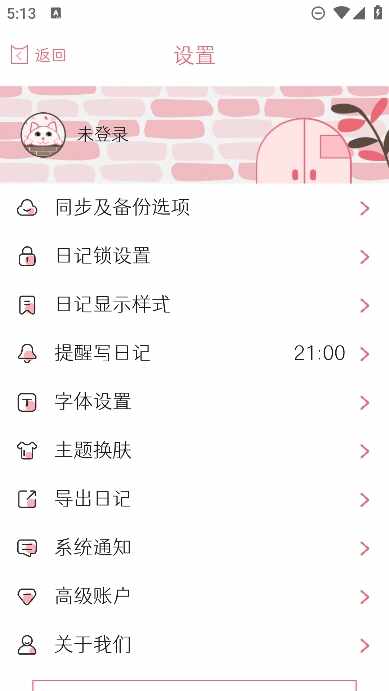The width and height of the screenshot is (389, 691).
Task: Go to 日记显示样式
Action: pyautogui.click(x=194, y=305)
